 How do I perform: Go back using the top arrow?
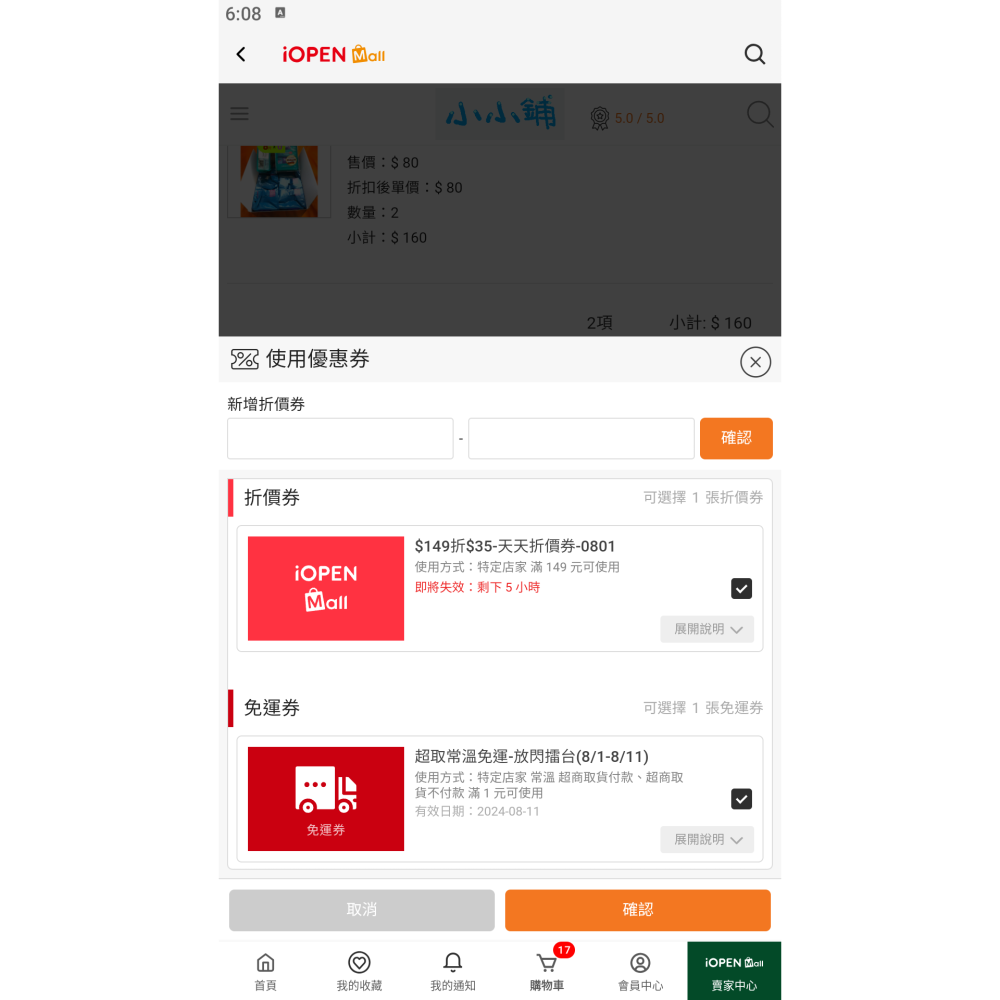pos(241,54)
